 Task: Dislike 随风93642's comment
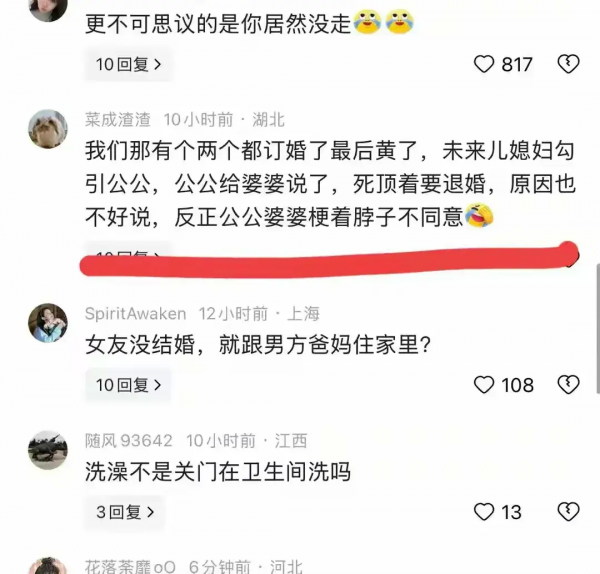click(x=567, y=512)
